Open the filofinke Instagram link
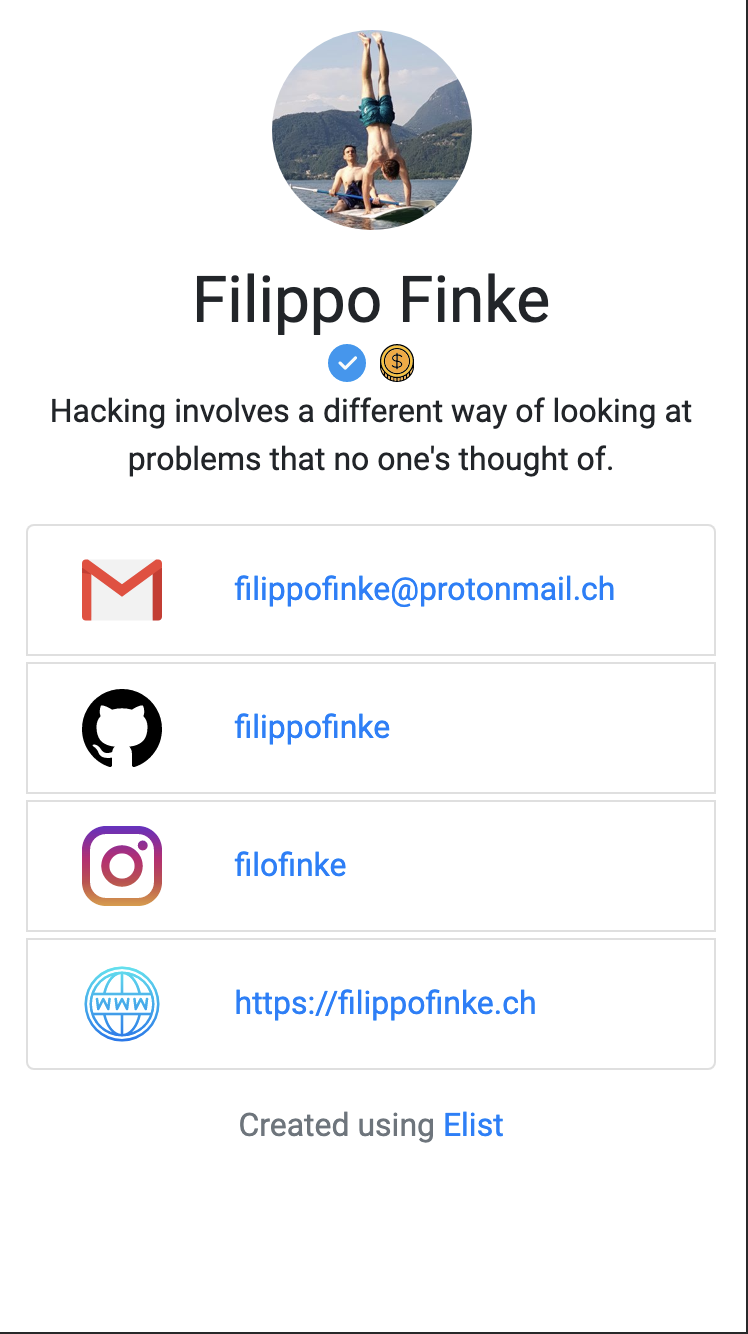This screenshot has width=748, height=1334. tap(290, 864)
